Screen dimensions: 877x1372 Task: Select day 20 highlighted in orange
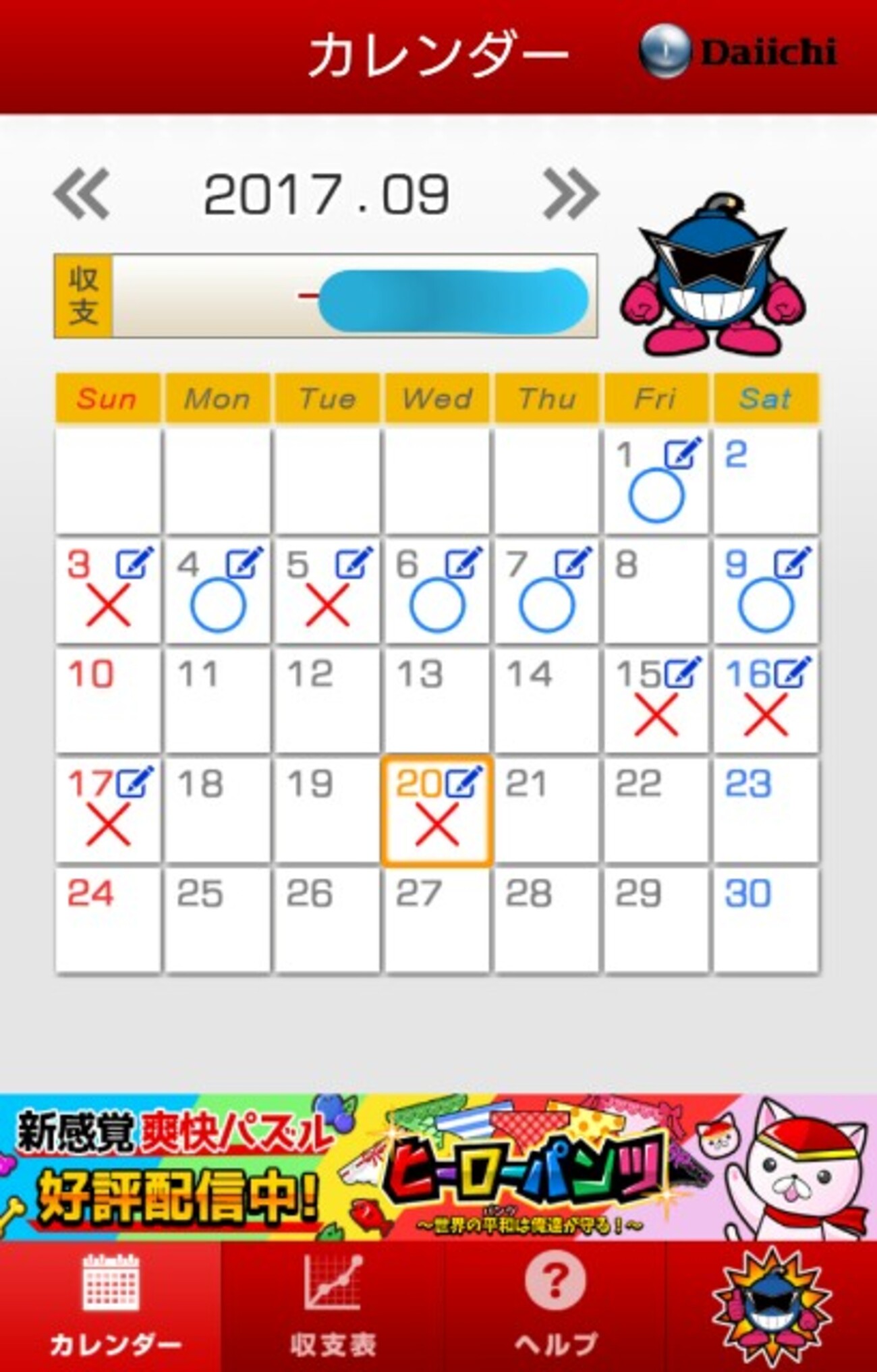[436, 811]
